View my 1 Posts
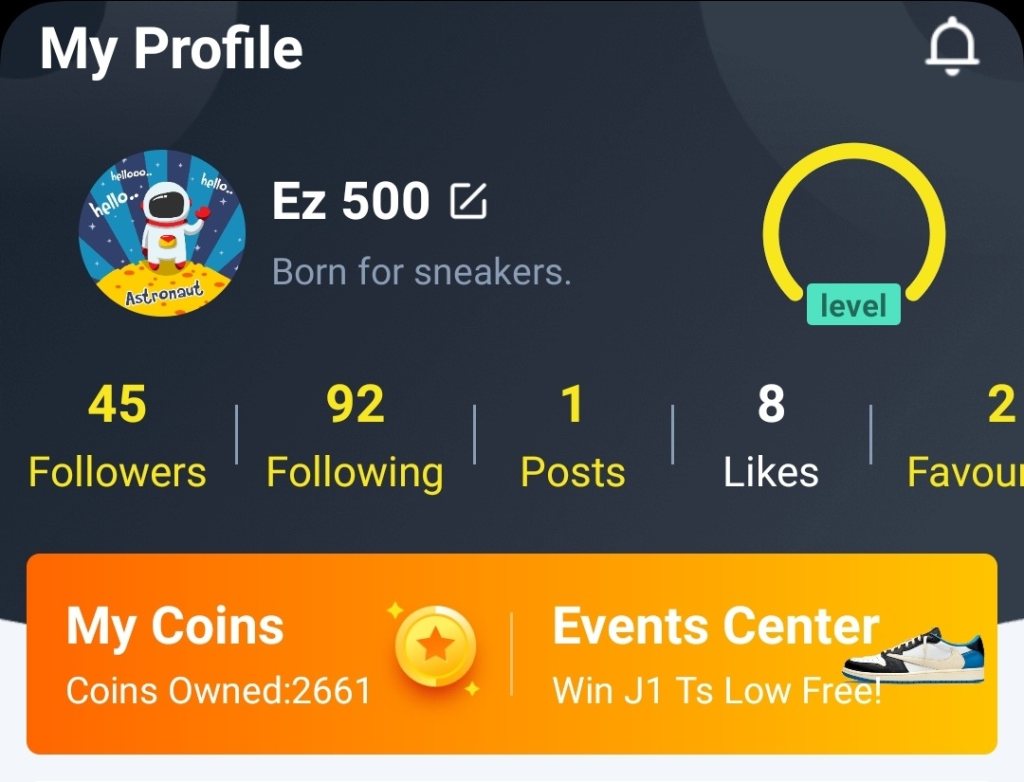Image resolution: width=1024 pixels, height=782 pixels. (572, 437)
